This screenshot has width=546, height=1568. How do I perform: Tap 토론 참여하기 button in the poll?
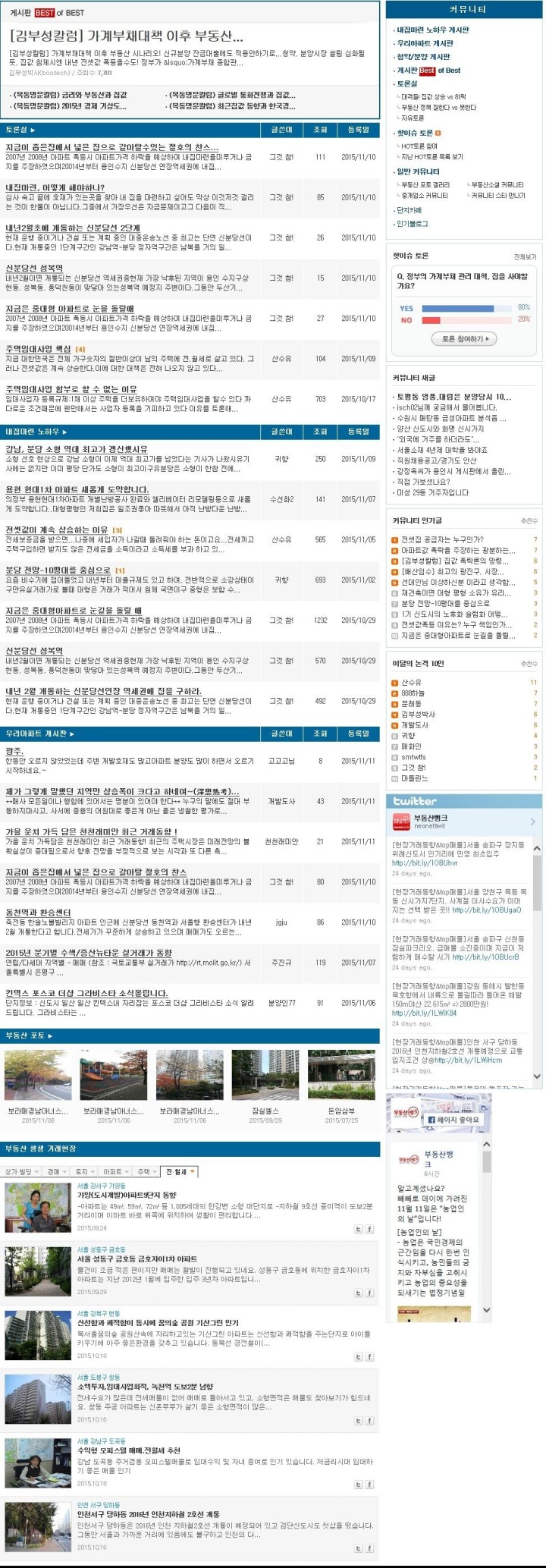pyautogui.click(x=464, y=338)
